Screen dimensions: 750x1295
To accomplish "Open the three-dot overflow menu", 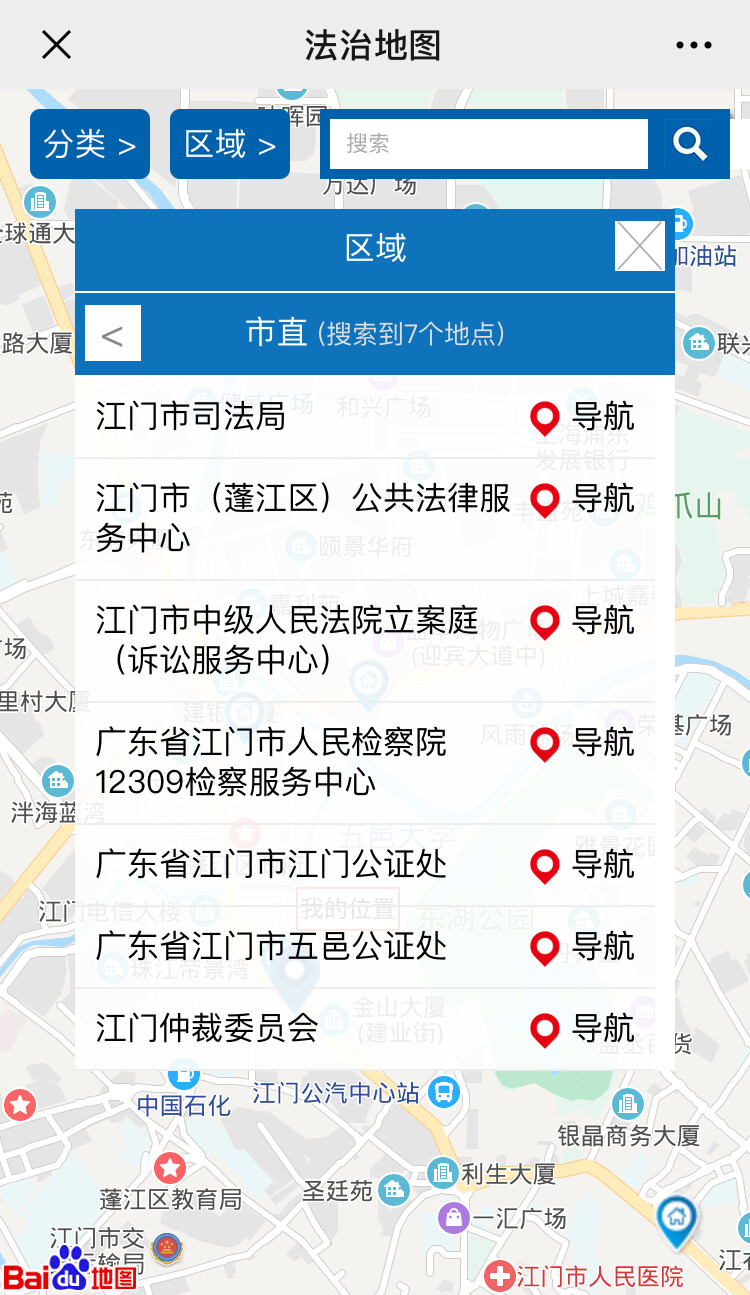I will (693, 45).
